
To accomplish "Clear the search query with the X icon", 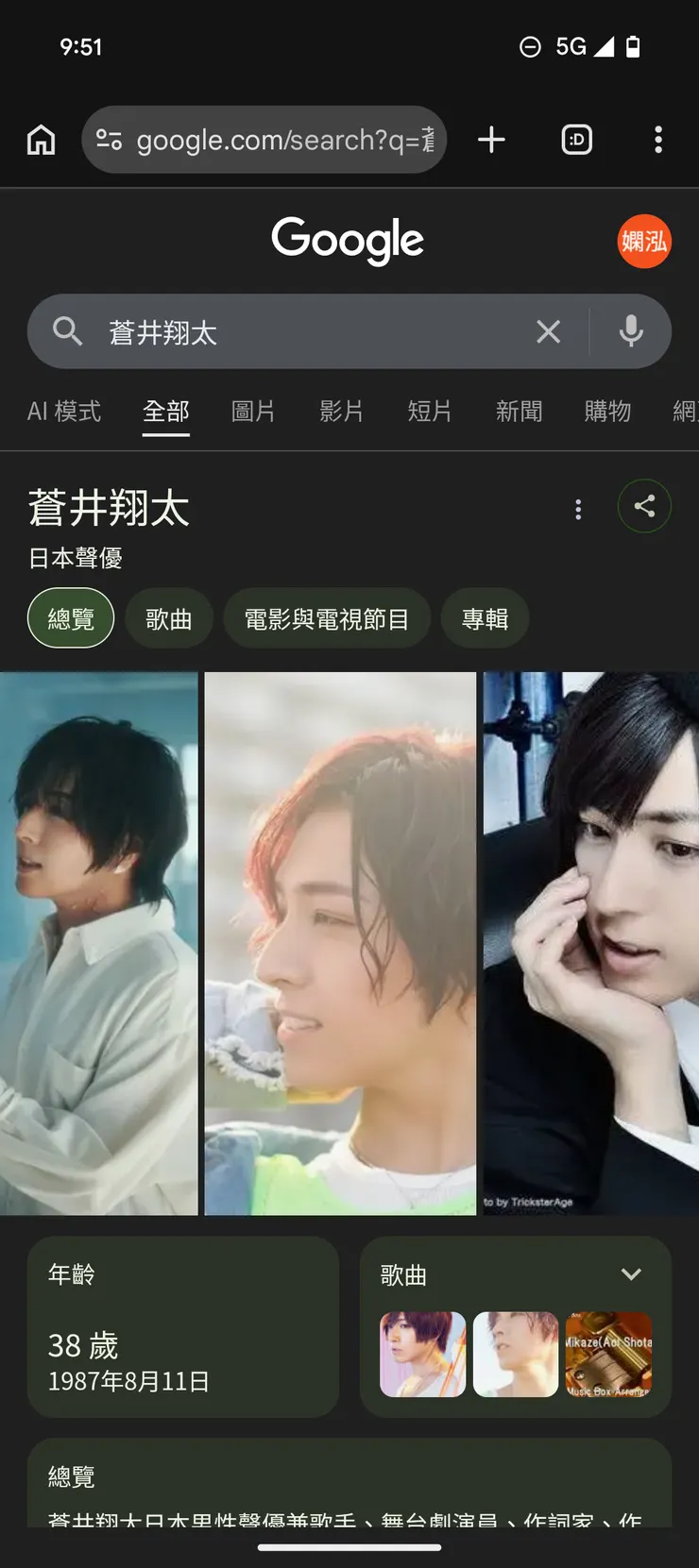I will [x=548, y=331].
